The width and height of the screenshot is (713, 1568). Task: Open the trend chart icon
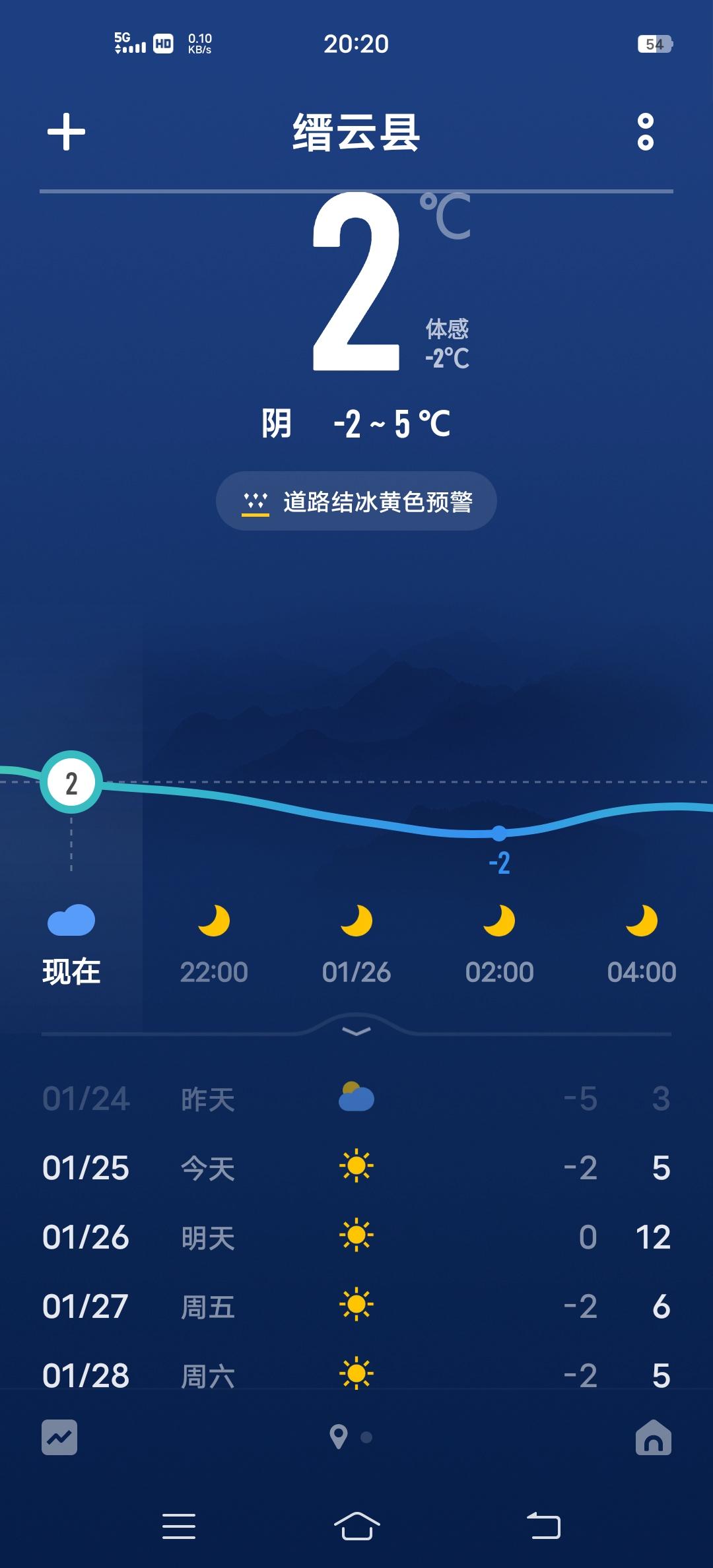[59, 1437]
